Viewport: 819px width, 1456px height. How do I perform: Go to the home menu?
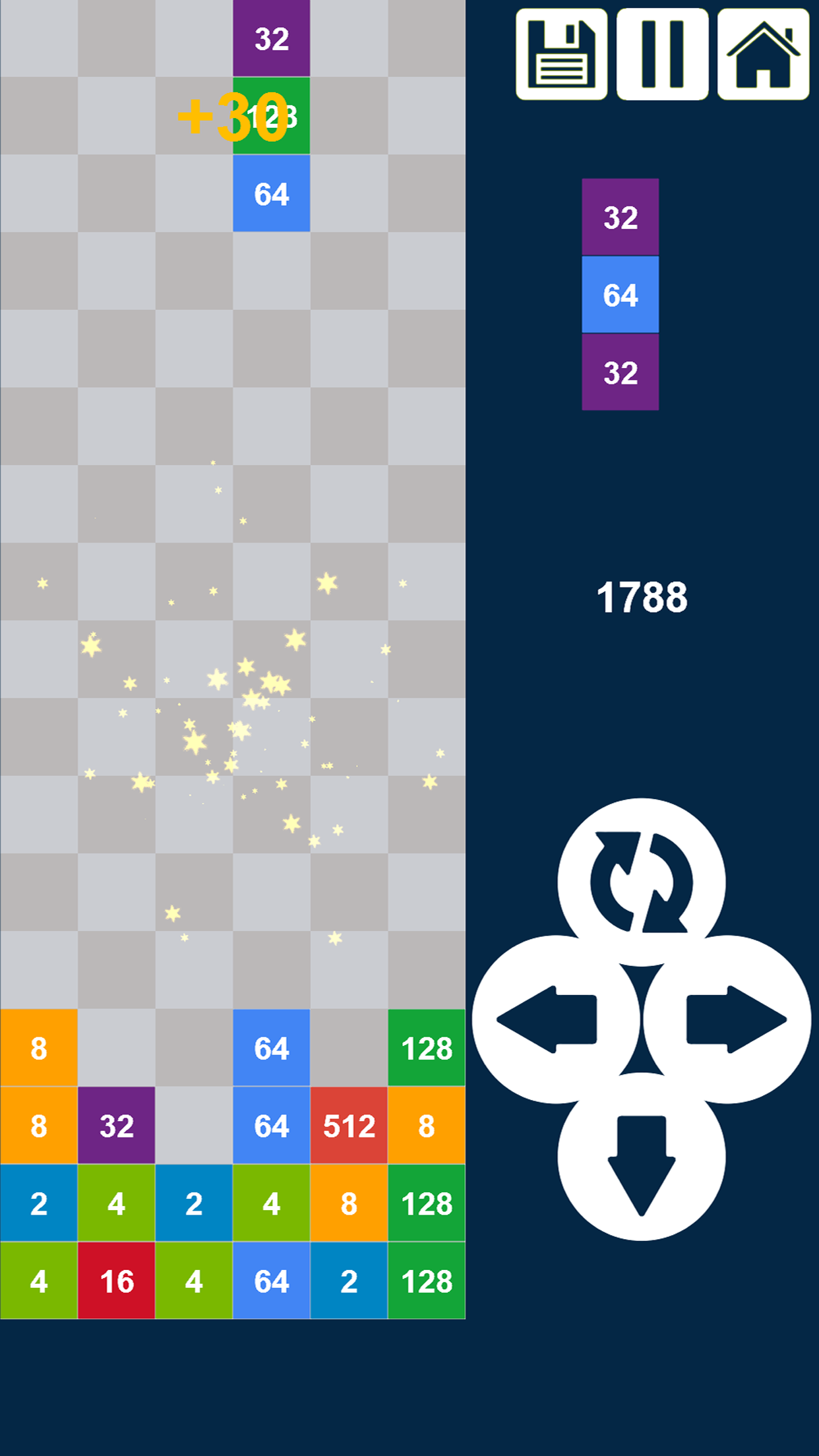click(763, 54)
